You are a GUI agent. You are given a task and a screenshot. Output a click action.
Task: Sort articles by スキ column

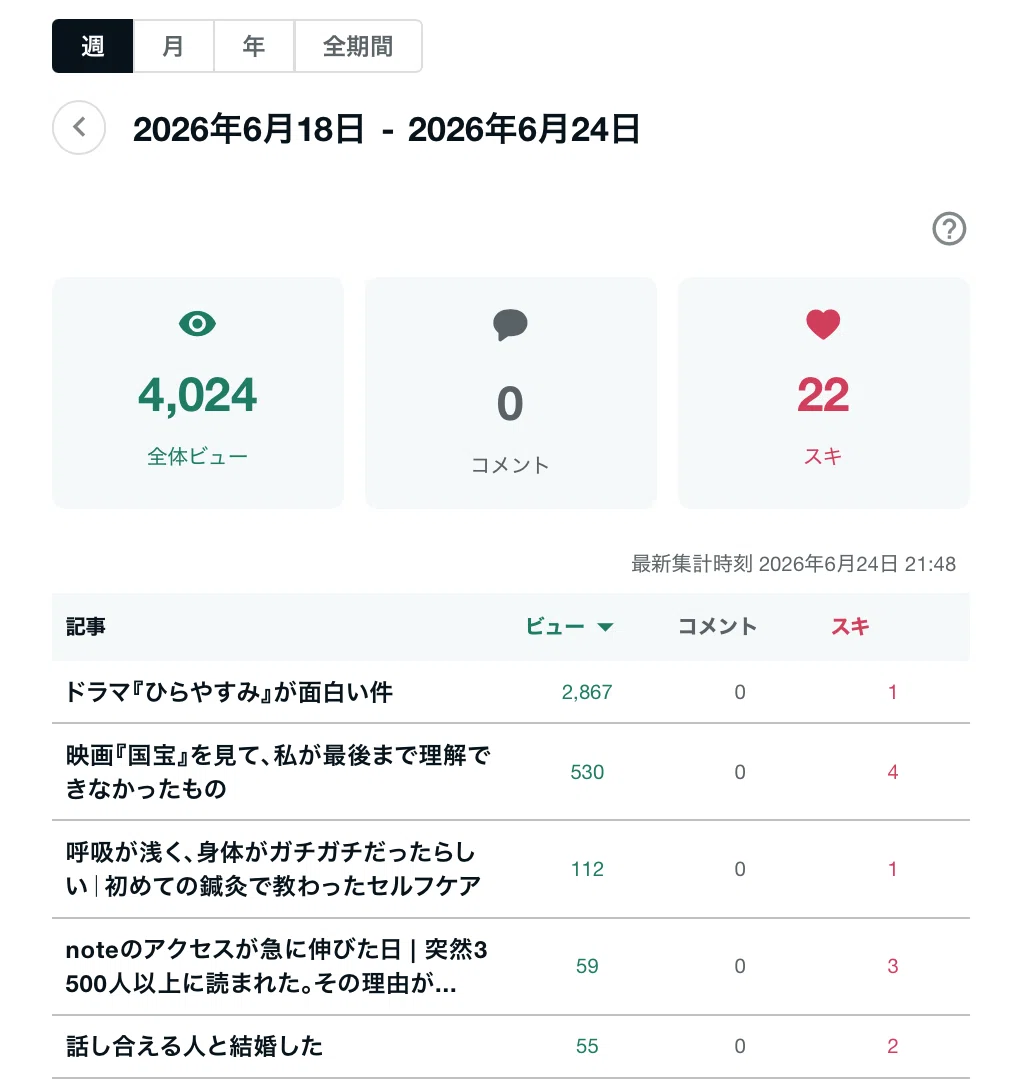850,627
